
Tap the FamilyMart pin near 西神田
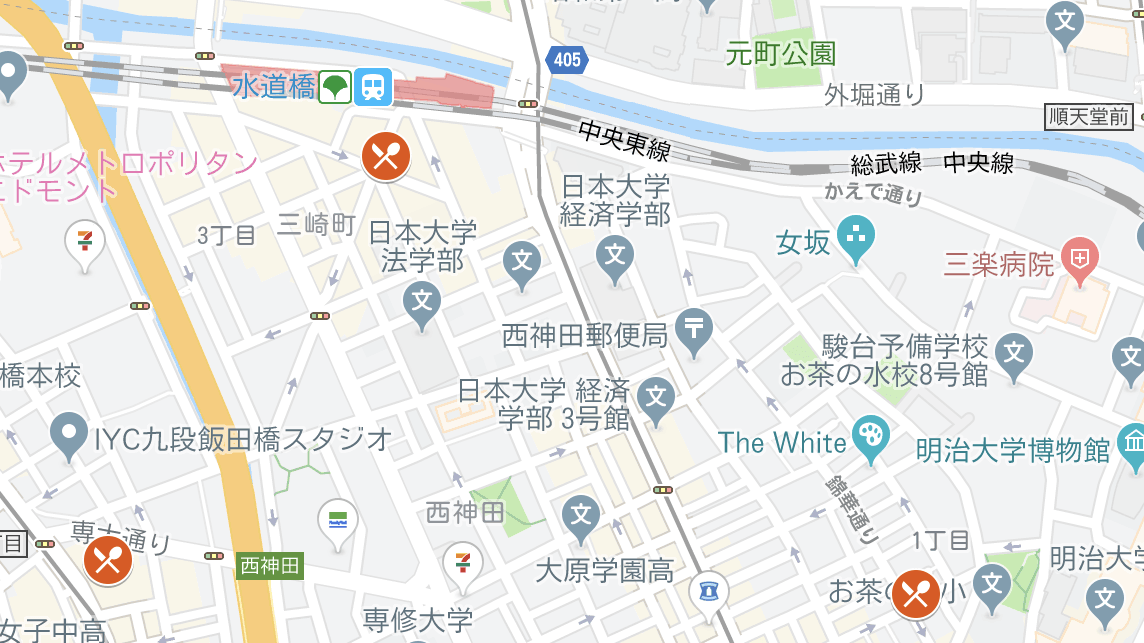pyautogui.click(x=338, y=520)
